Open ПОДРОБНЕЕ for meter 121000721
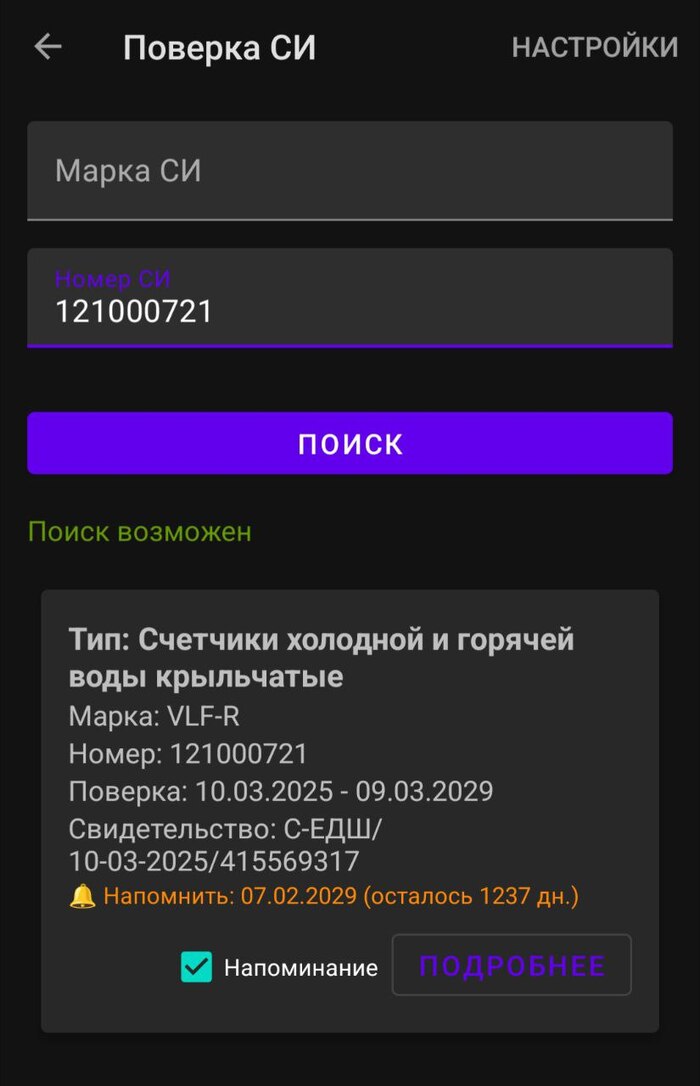Screen dimensions: 700x1086 coord(511,965)
